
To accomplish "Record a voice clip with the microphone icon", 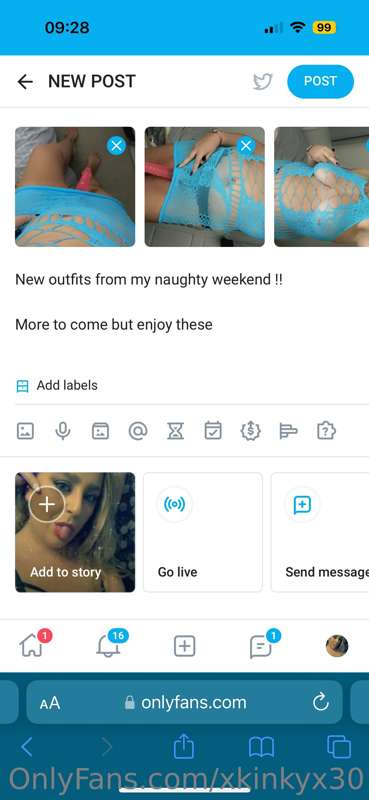I will tap(63, 431).
